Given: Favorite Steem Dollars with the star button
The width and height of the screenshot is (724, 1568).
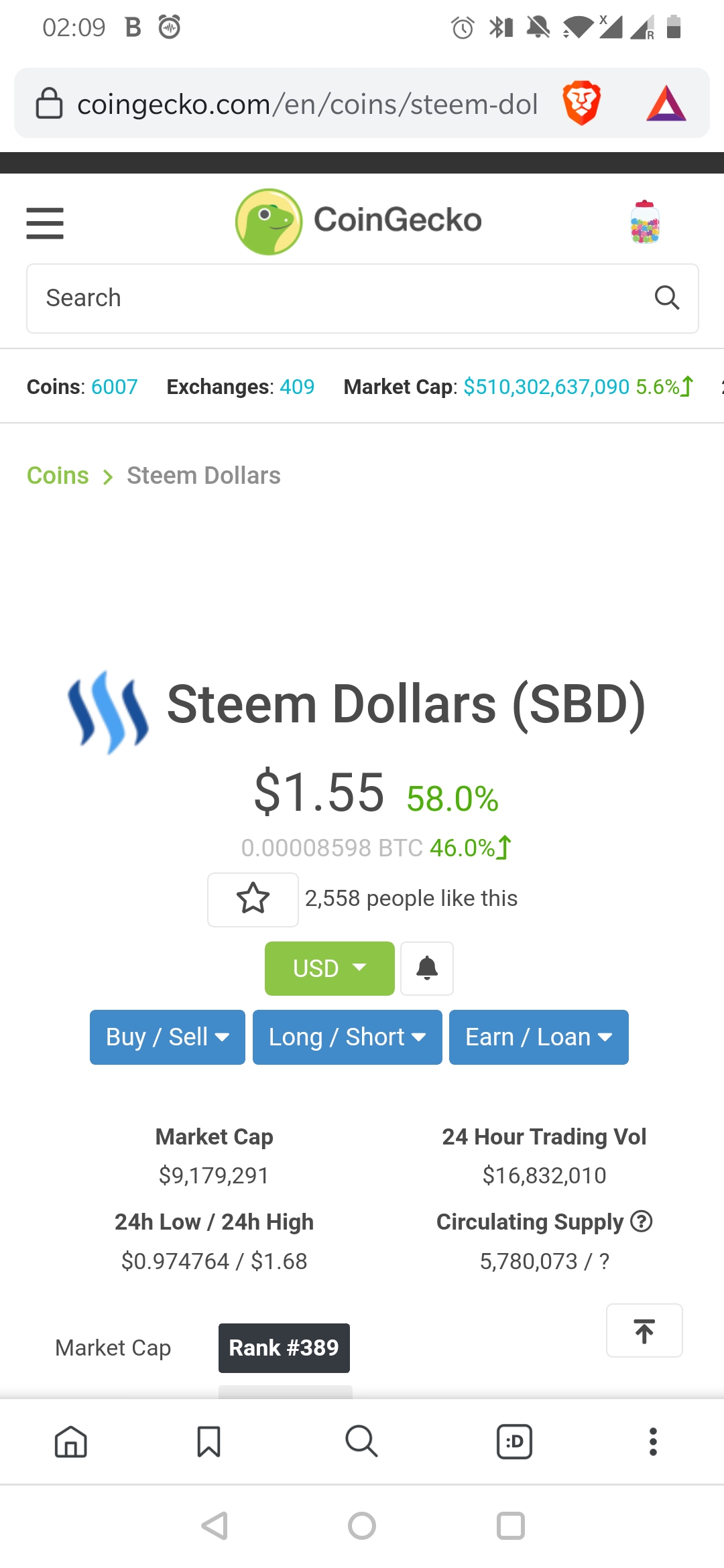Looking at the screenshot, I should point(253,899).
